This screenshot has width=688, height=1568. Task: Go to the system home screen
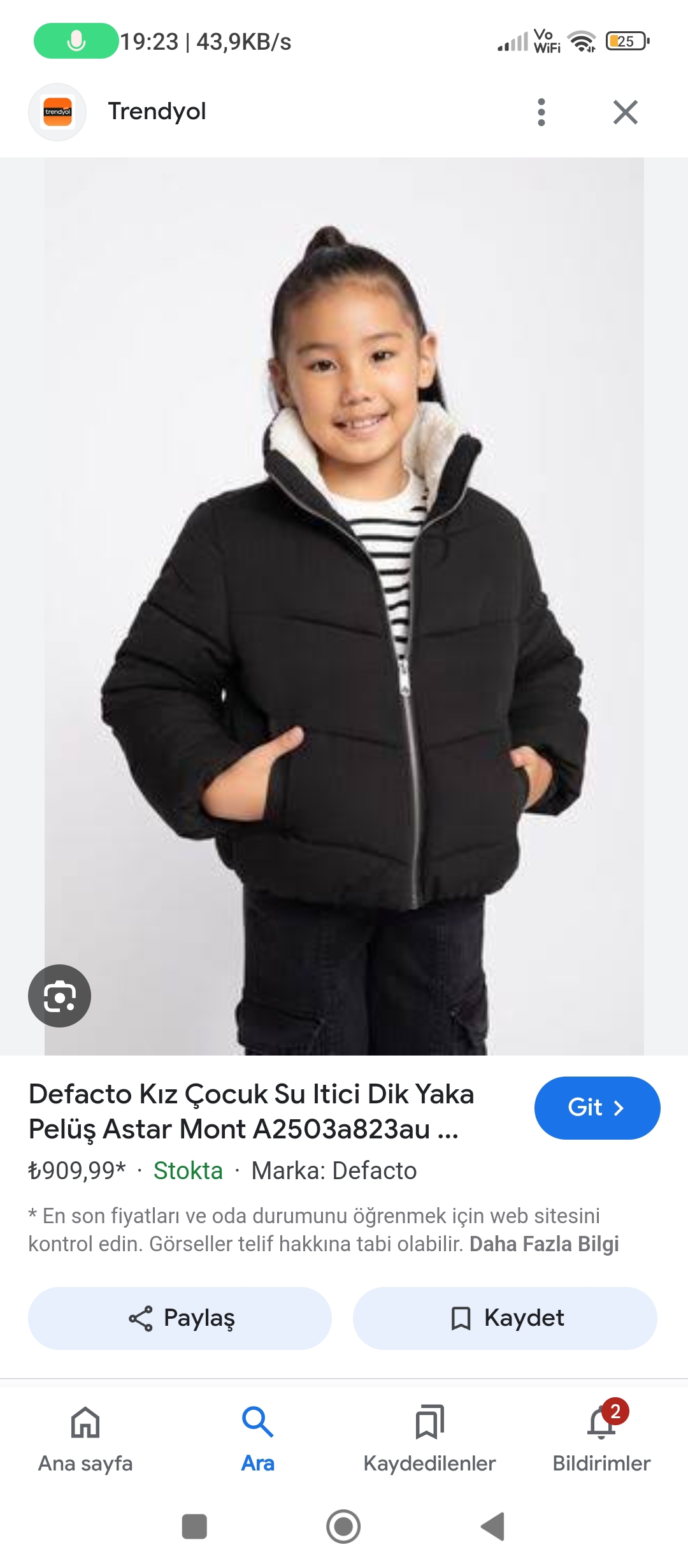[343, 1527]
